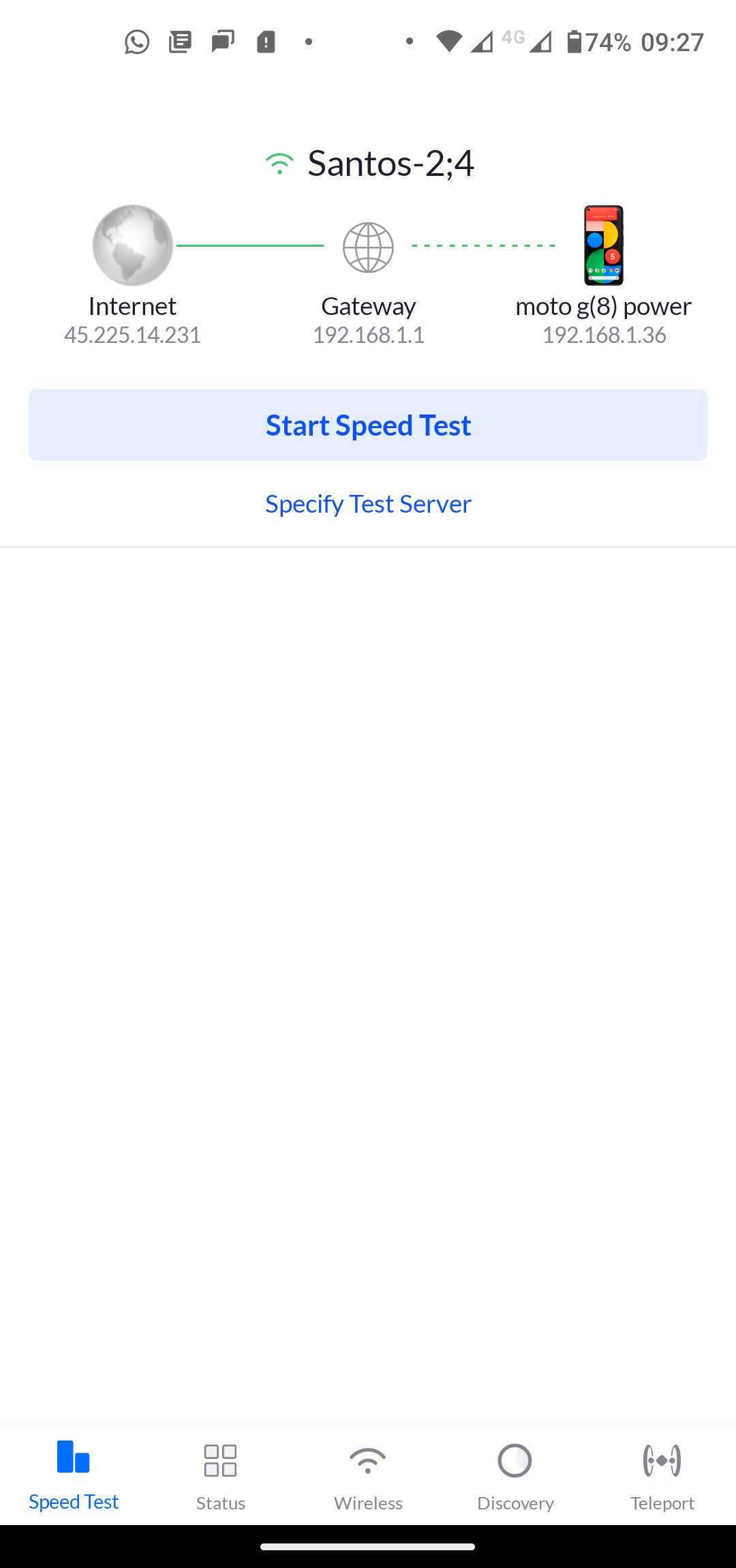
Task: Open Specify Test Server link
Action: click(x=368, y=504)
